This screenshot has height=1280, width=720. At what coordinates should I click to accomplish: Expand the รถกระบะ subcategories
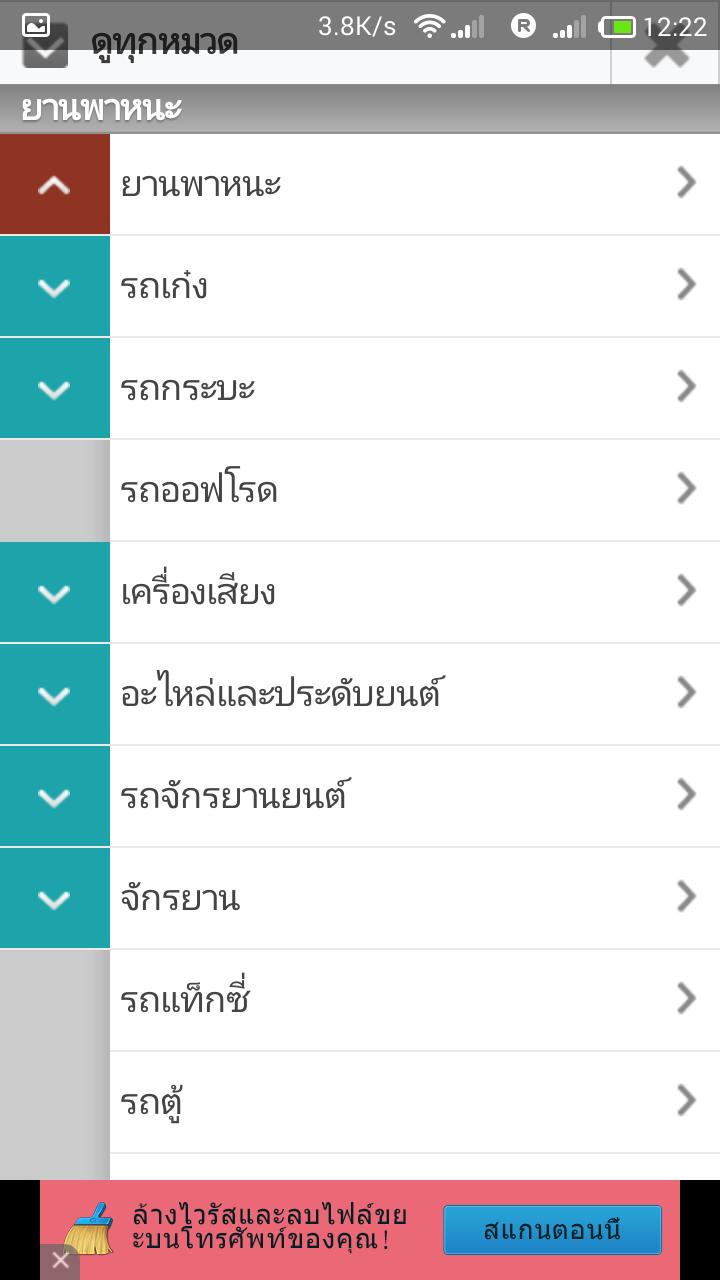[x=54, y=389]
